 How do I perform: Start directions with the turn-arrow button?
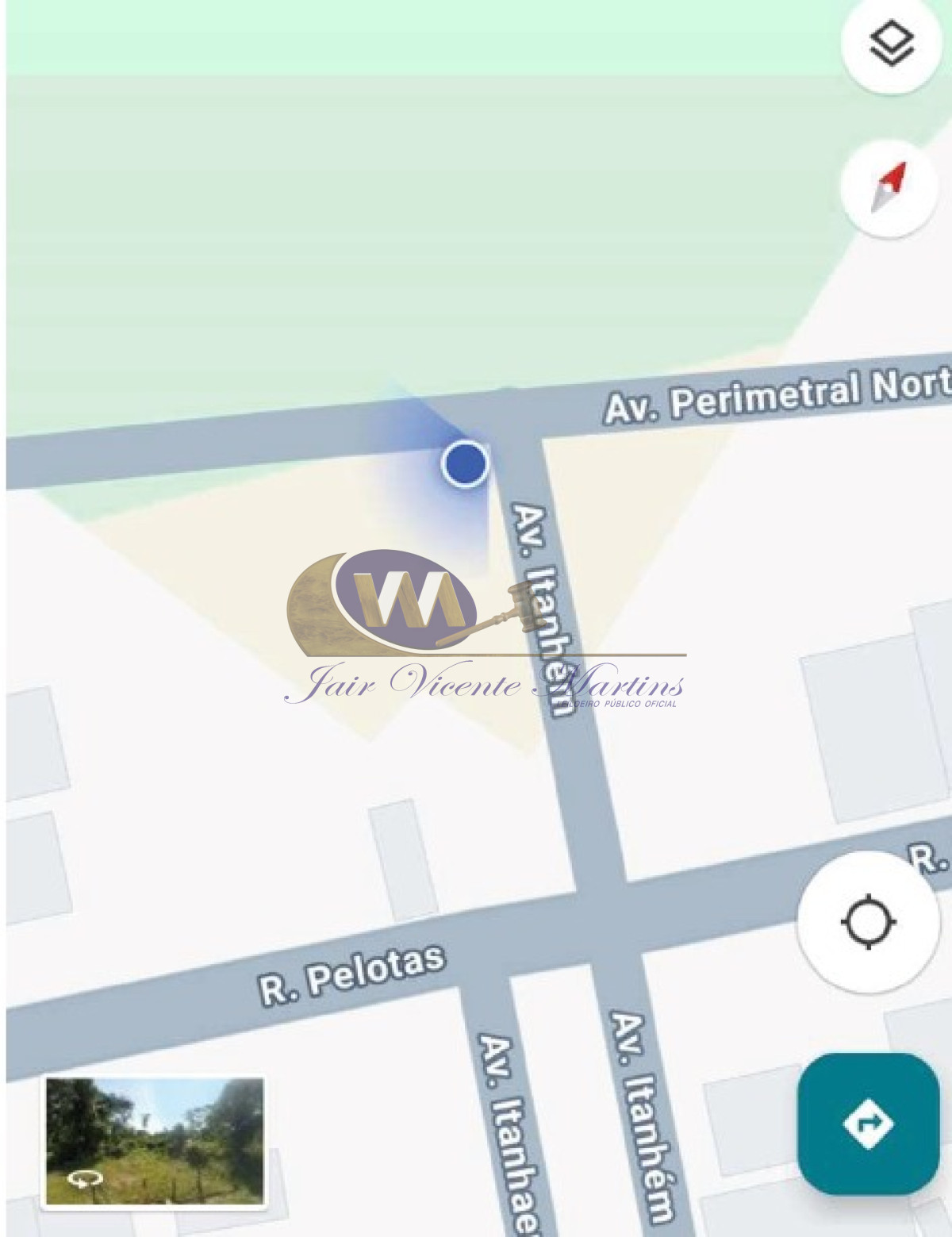coord(869,1124)
